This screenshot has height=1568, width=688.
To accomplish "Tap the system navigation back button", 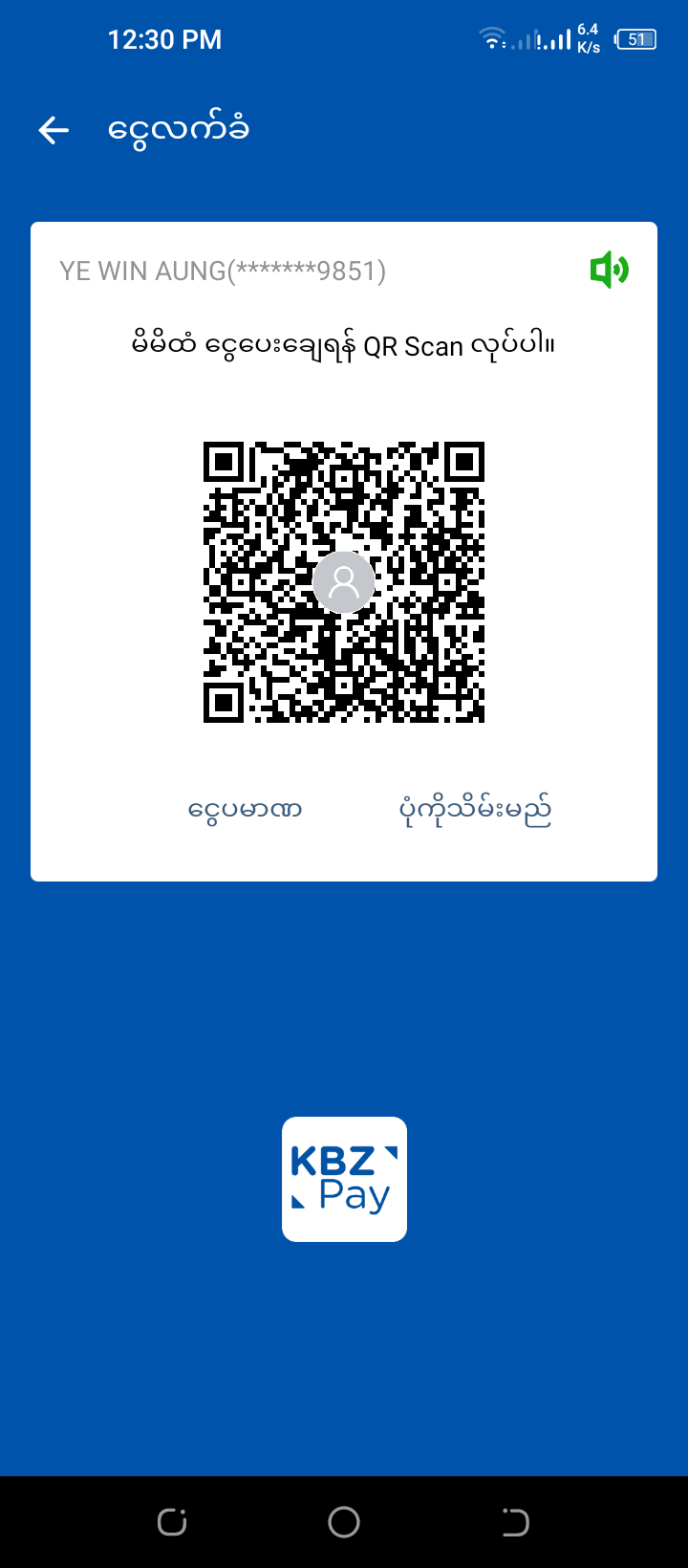I will click(515, 1522).
